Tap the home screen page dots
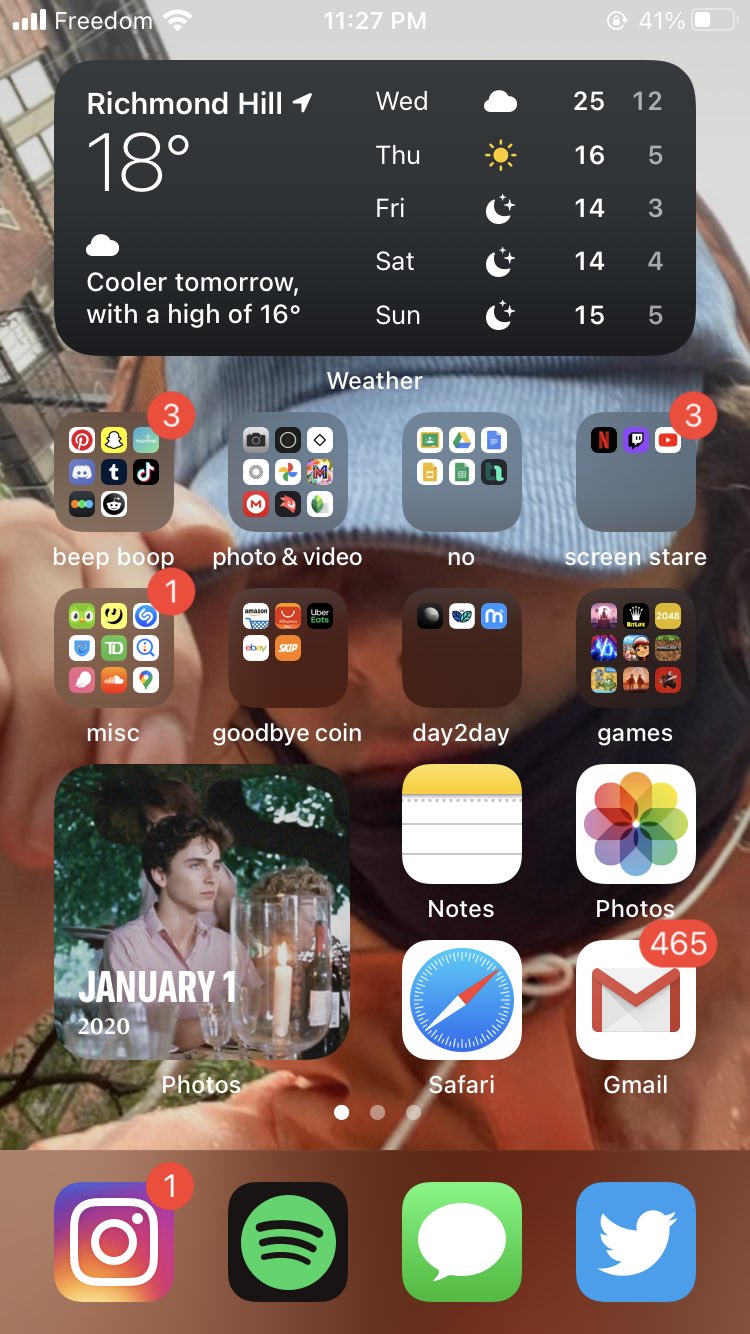Image resolution: width=750 pixels, height=1334 pixels. tap(377, 1112)
